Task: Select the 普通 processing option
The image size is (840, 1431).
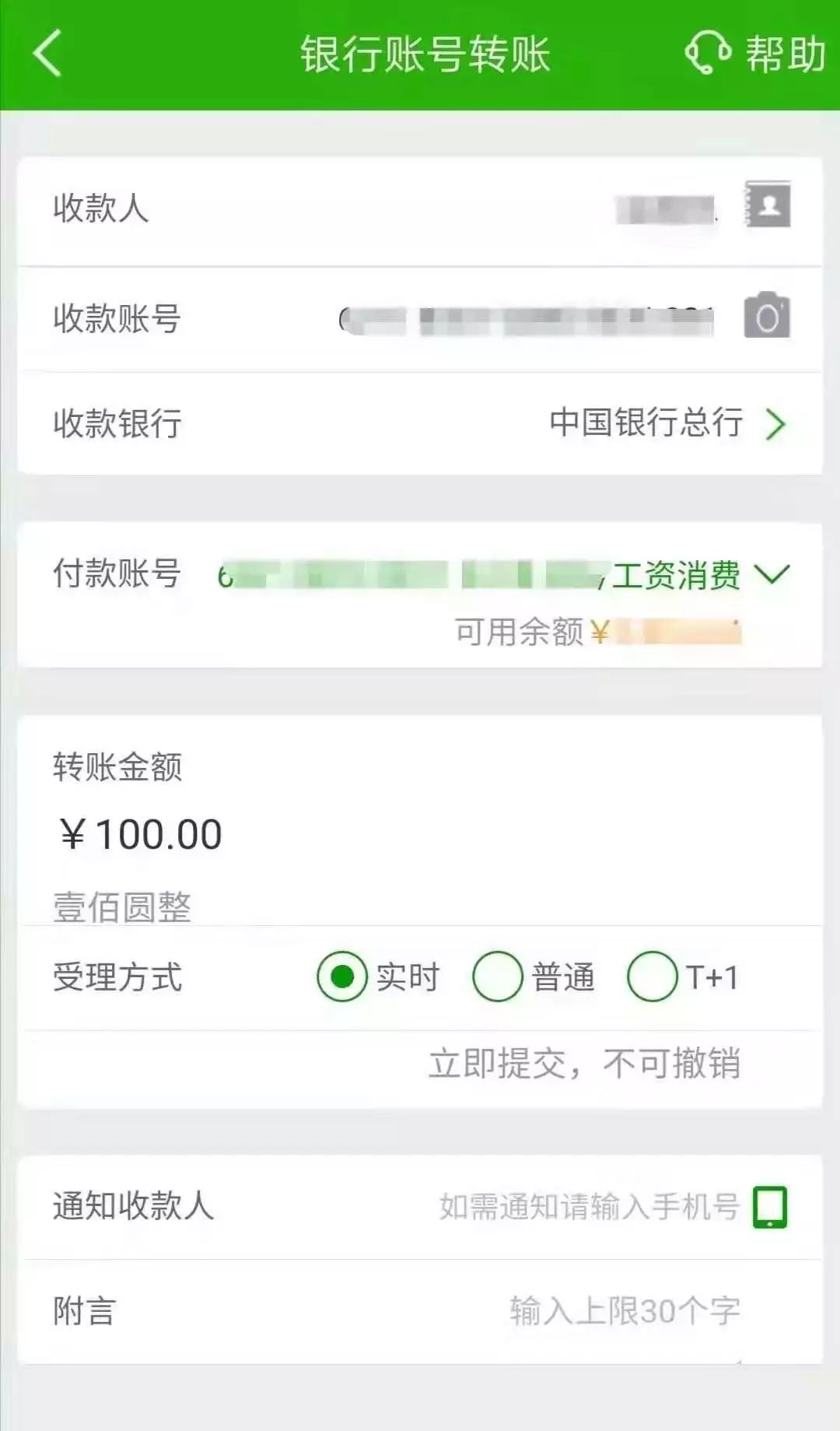Action: coord(534,977)
